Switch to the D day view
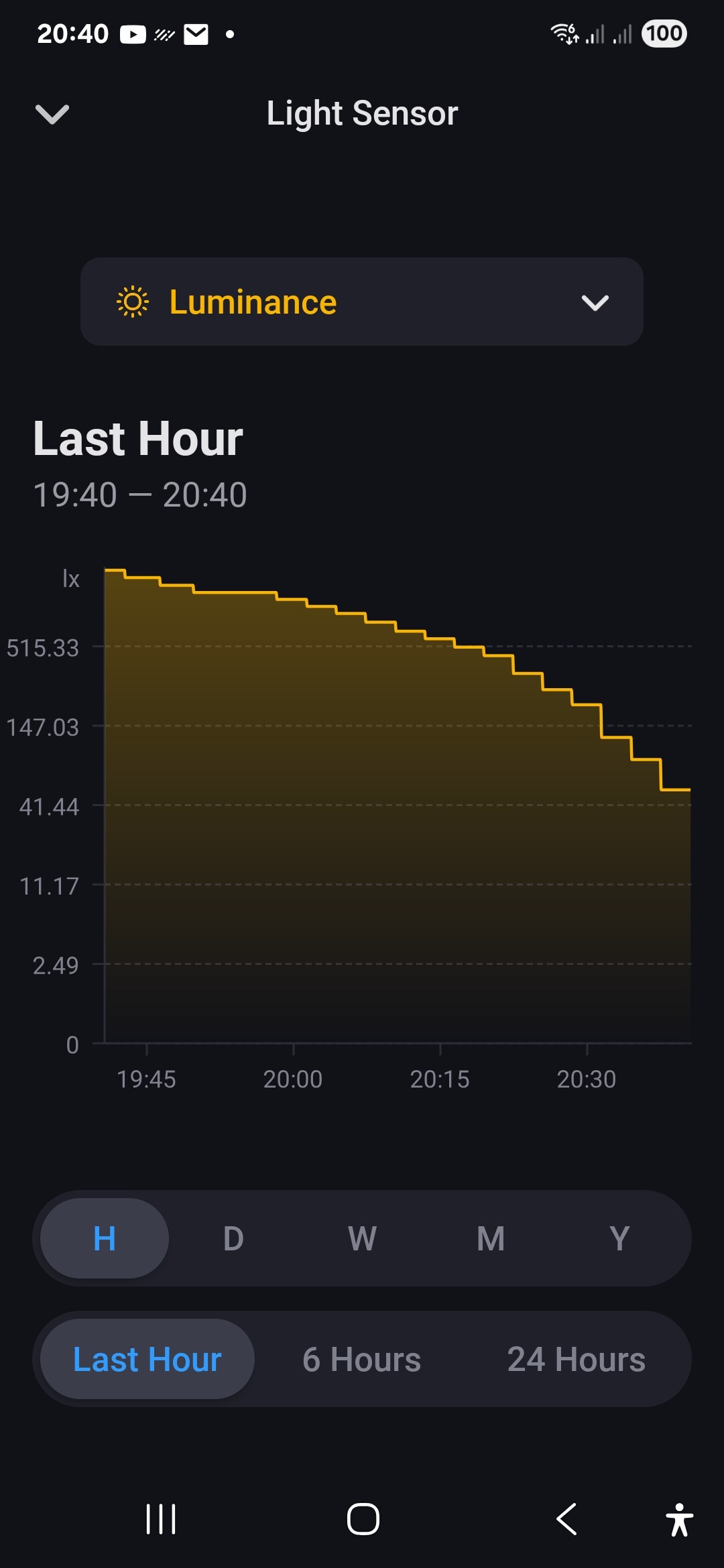The image size is (724, 1568). coord(233,1238)
